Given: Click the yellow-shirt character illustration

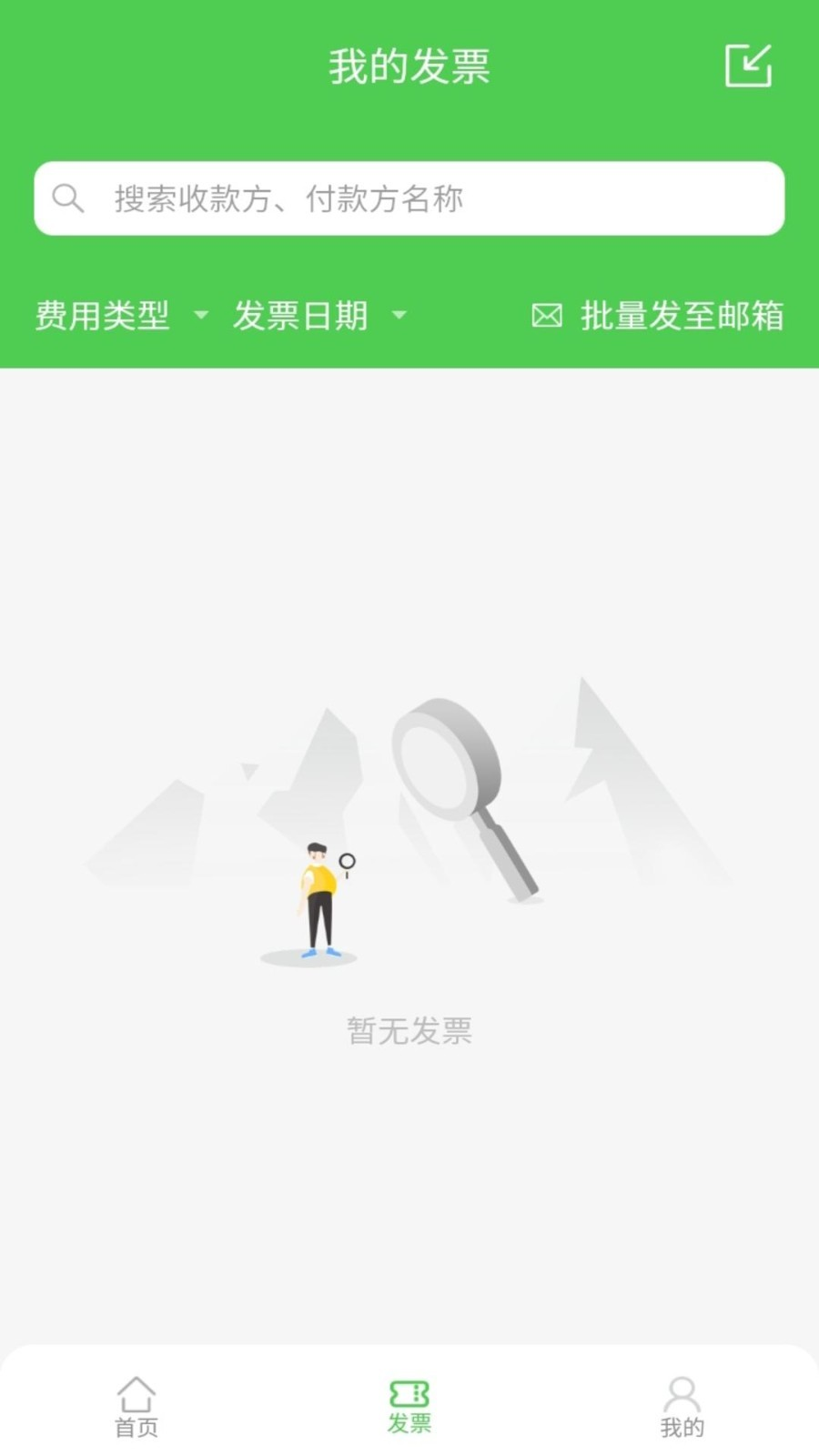Looking at the screenshot, I should [x=317, y=896].
